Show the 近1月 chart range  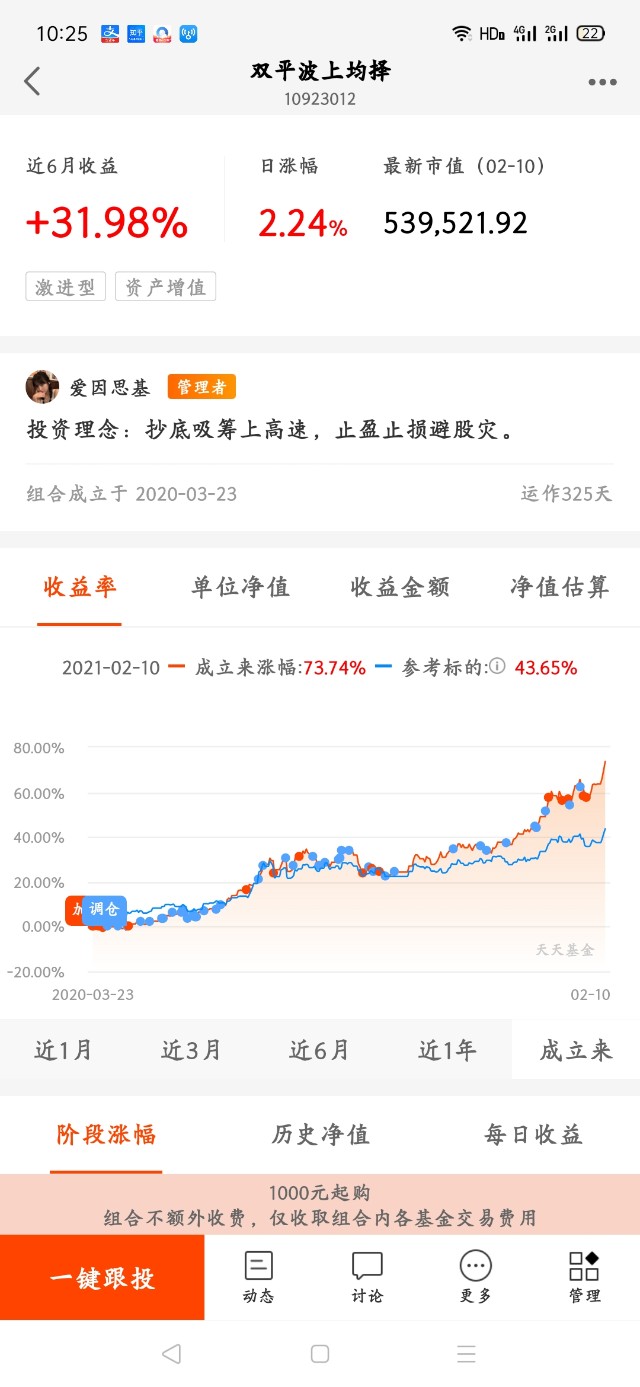point(63,1050)
